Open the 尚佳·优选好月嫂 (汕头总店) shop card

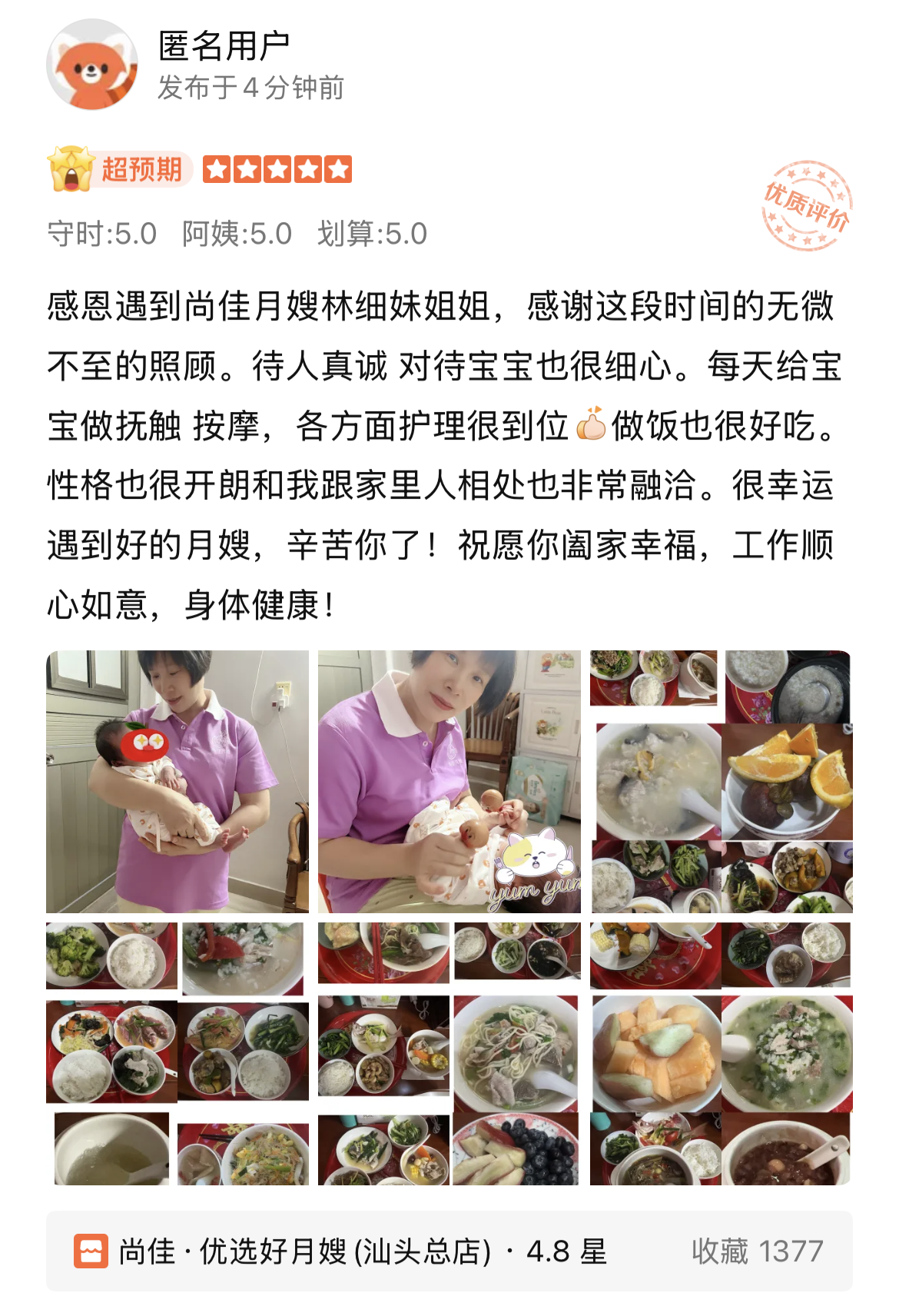449,1251
